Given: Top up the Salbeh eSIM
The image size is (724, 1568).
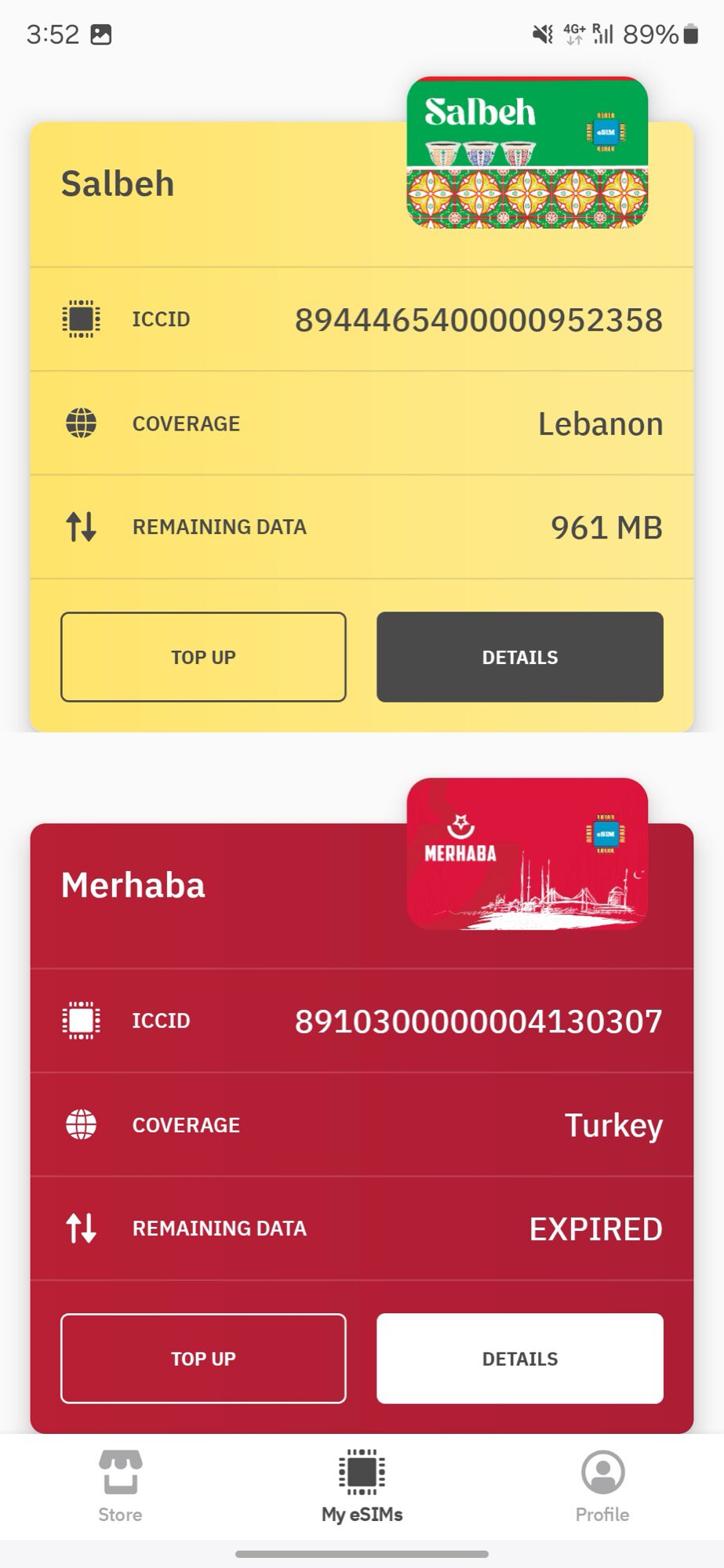Looking at the screenshot, I should (203, 657).
